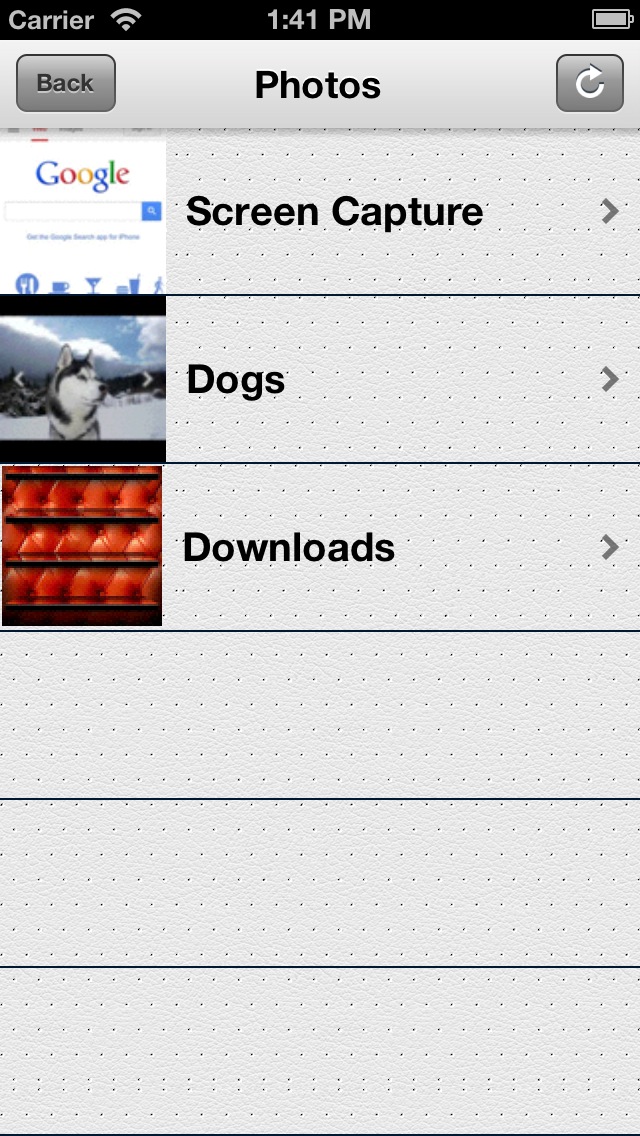Open the Downloads album
640x1136 pixels.
click(320, 548)
